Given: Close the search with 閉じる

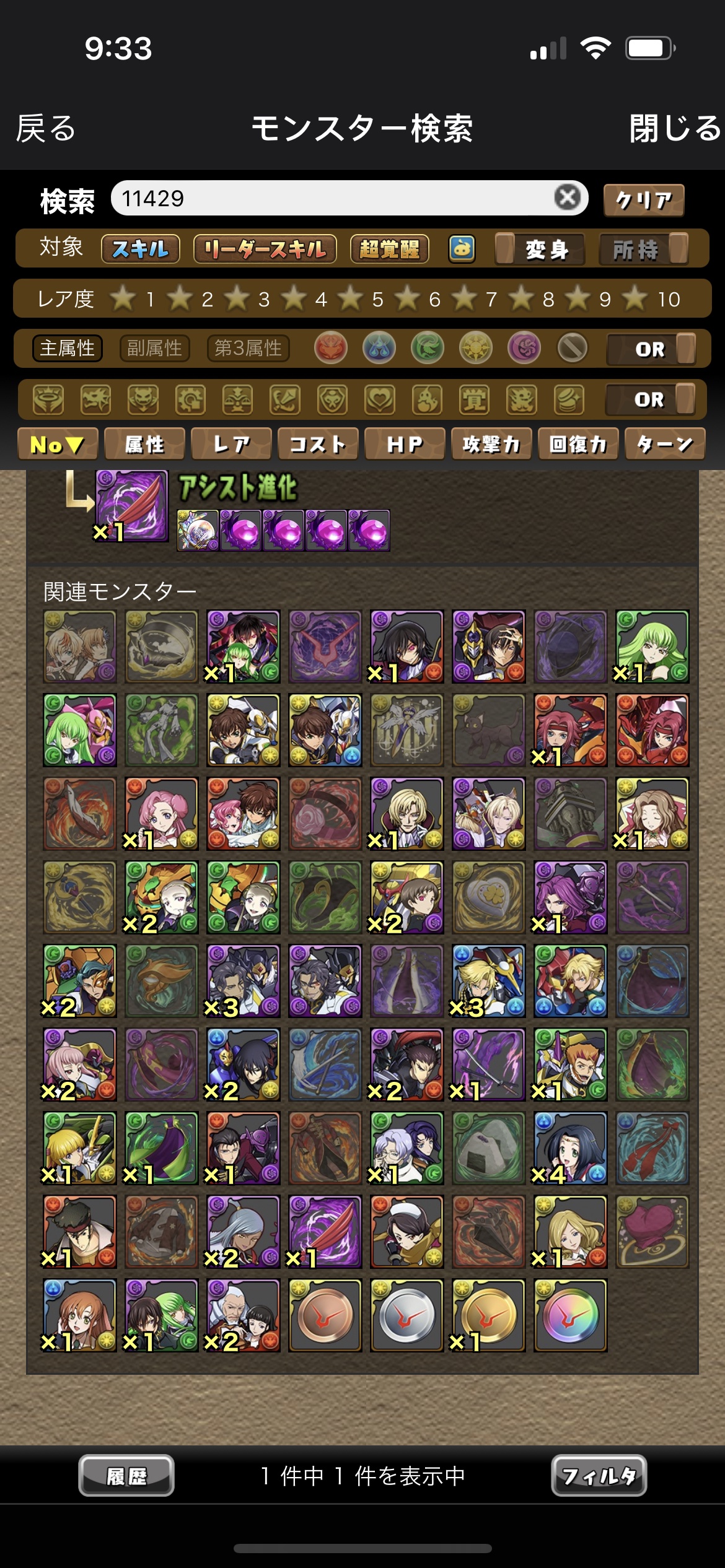Looking at the screenshot, I should (x=674, y=128).
